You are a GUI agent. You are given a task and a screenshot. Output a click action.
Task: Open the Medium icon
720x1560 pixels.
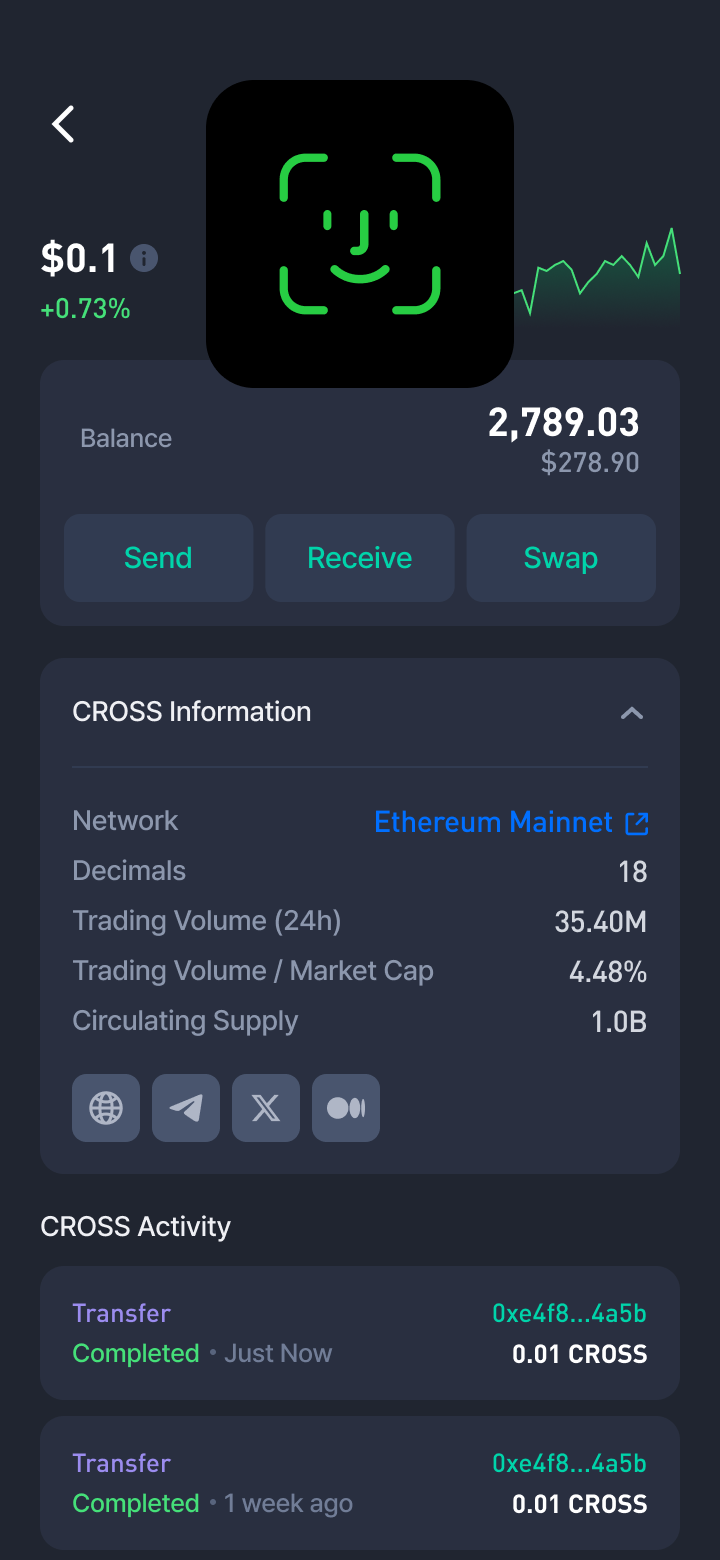pyautogui.click(x=346, y=1108)
